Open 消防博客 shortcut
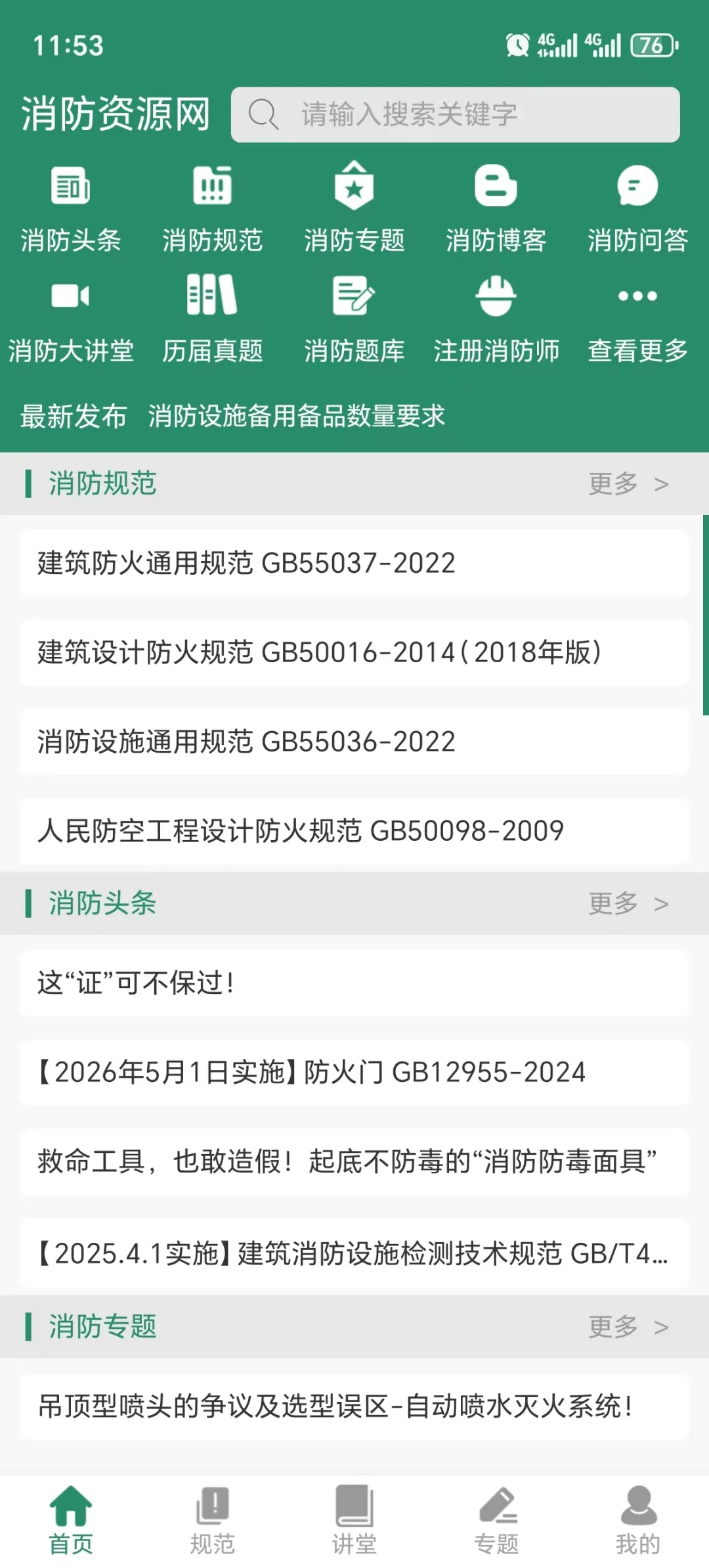 point(496,209)
